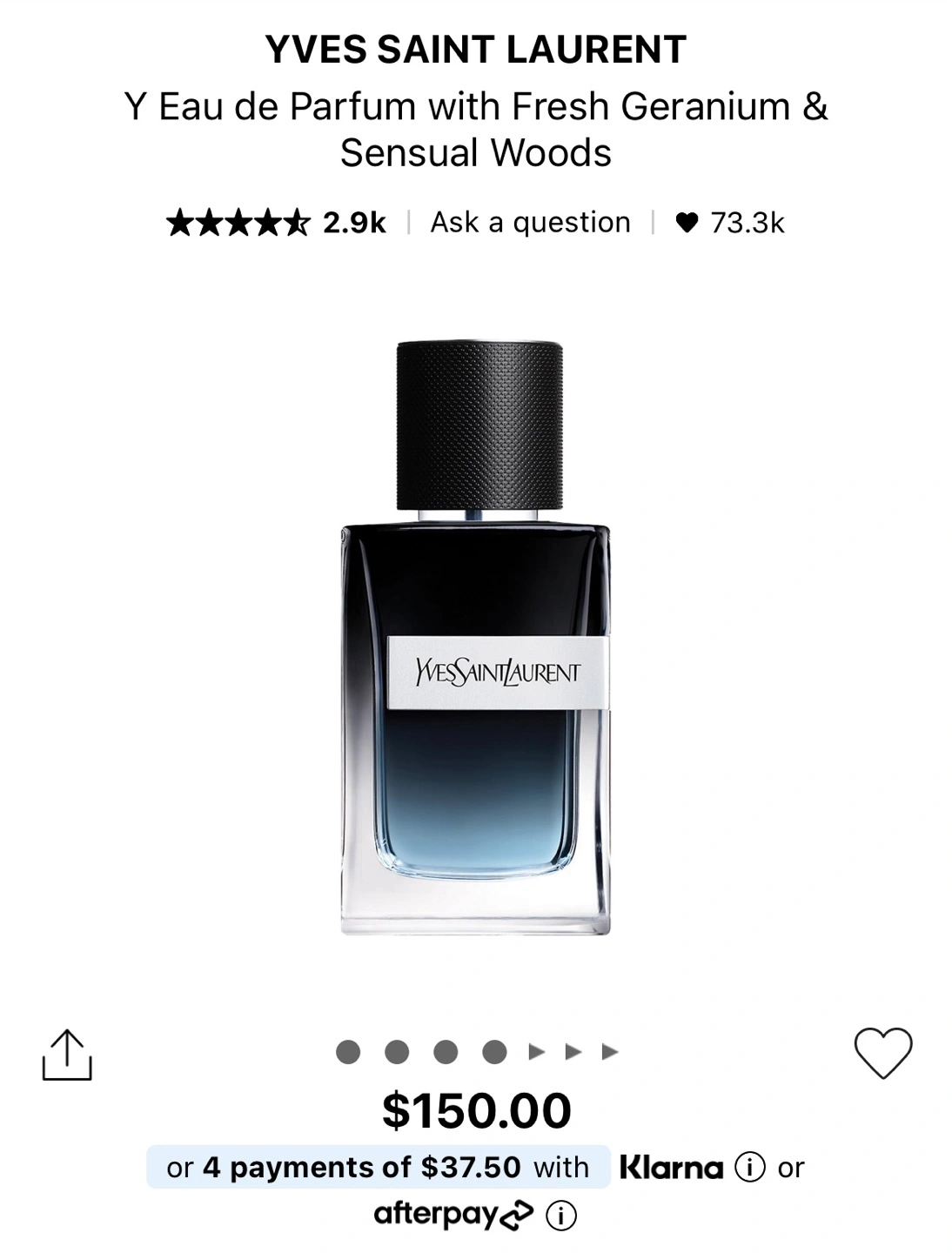Tap Ask a question link
The height and width of the screenshot is (1253, 952).
point(530,223)
